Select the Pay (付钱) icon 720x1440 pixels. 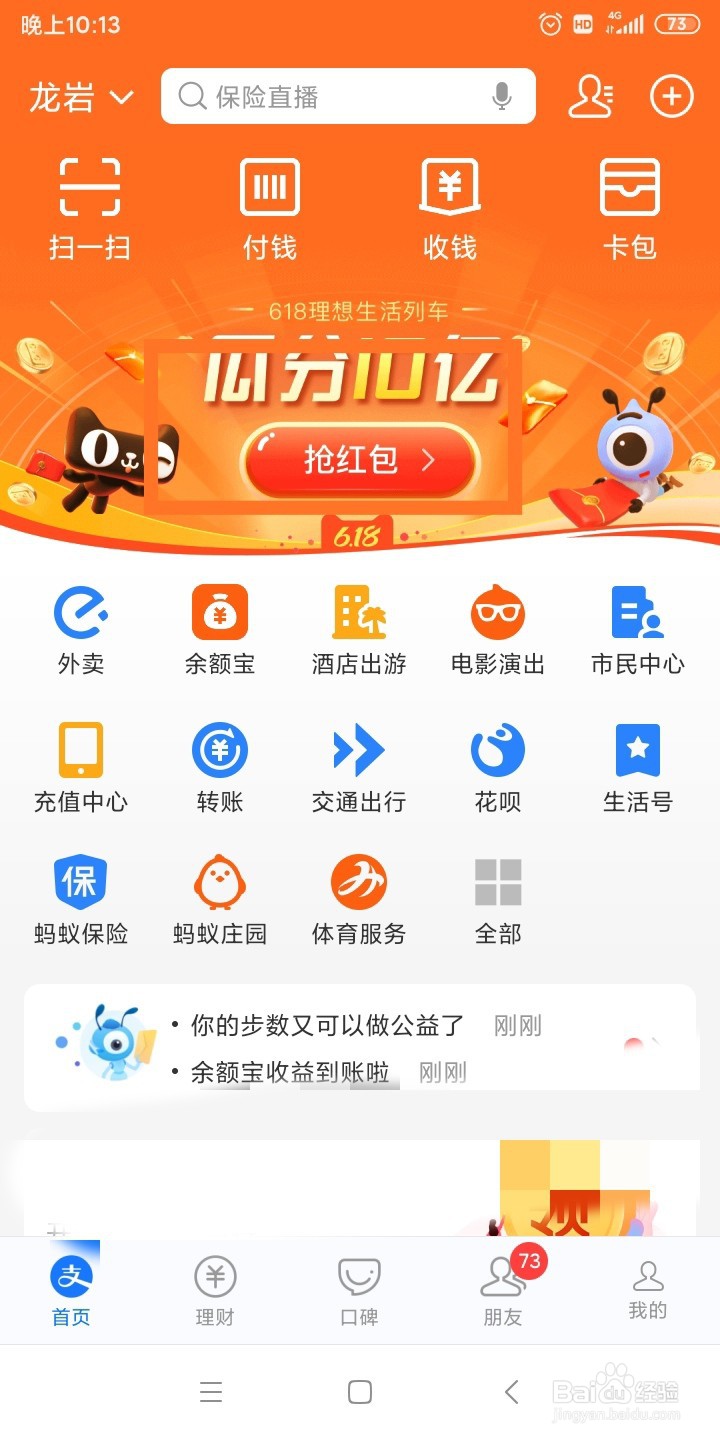(270, 205)
